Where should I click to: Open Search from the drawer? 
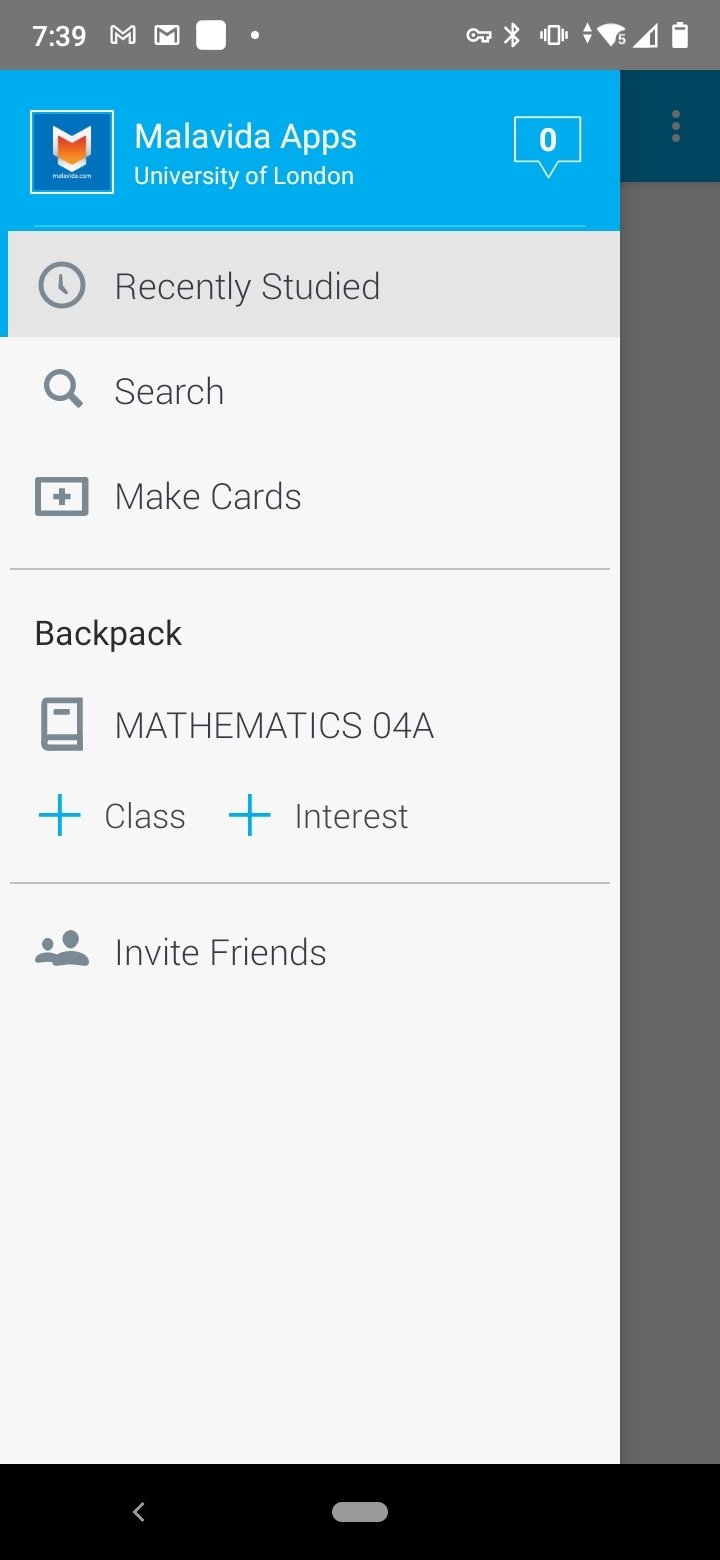[310, 391]
